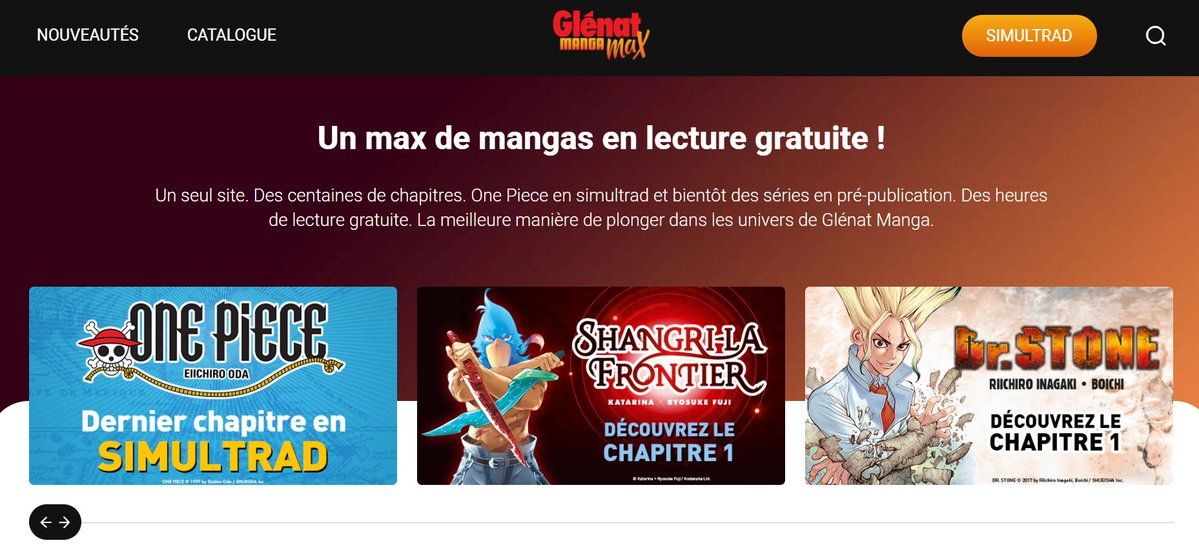Viewport: 1199px width, 554px height.
Task: Tap the orange Simultrad button
Action: pyautogui.click(x=1028, y=36)
